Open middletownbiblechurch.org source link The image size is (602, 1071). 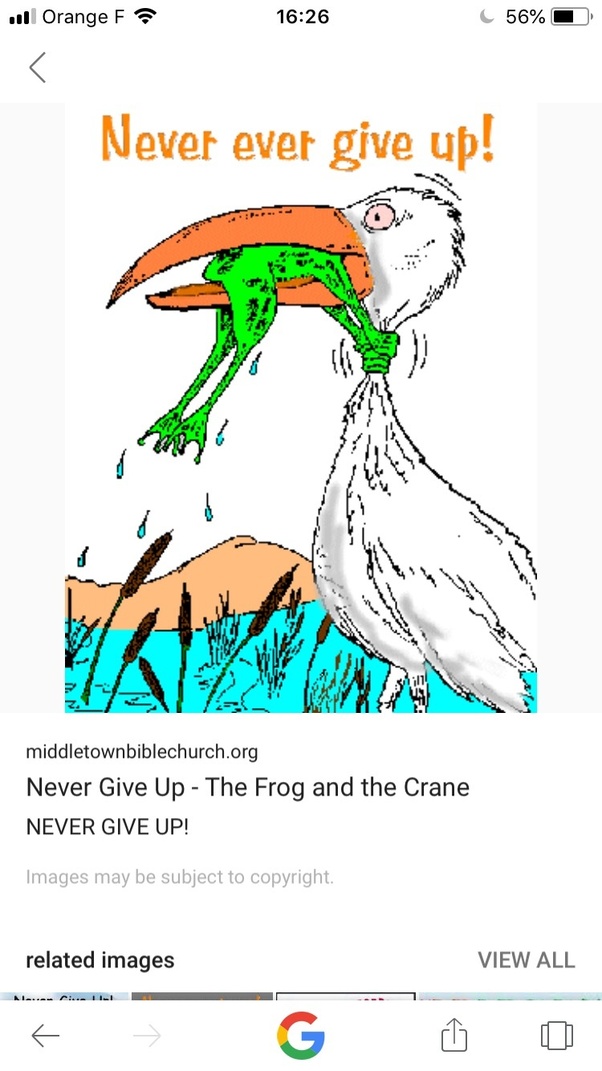pyautogui.click(x=141, y=751)
